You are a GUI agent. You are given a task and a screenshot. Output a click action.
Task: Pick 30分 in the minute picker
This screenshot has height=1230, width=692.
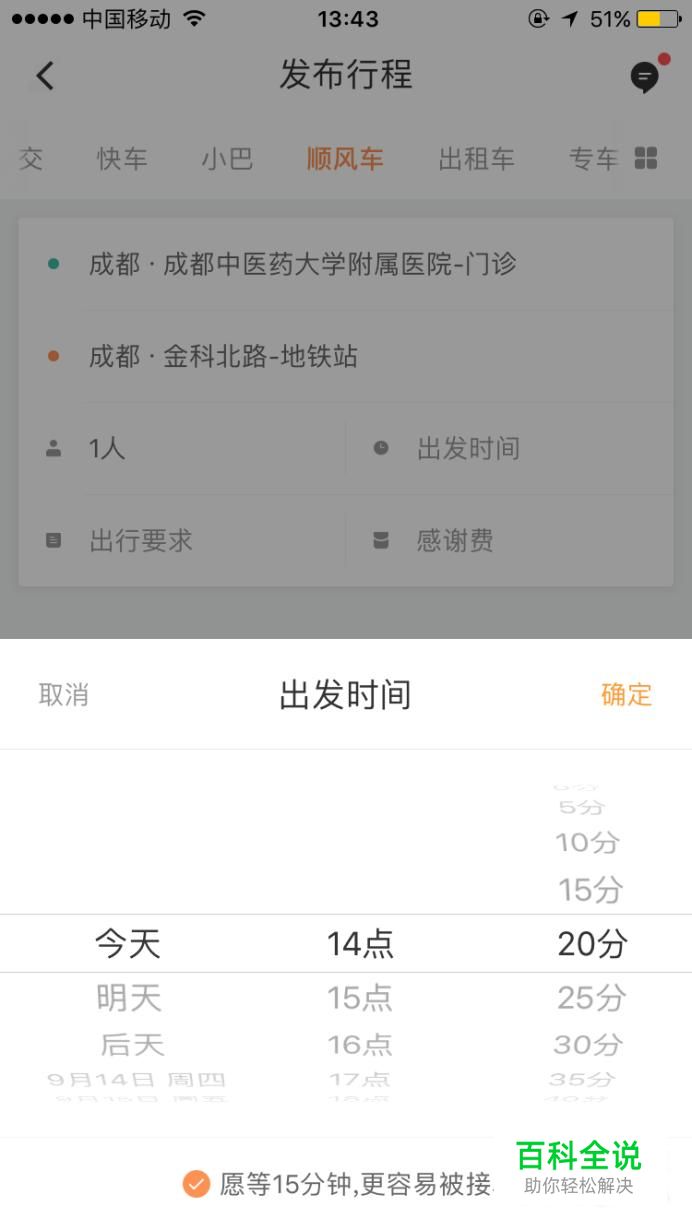pyautogui.click(x=587, y=1045)
